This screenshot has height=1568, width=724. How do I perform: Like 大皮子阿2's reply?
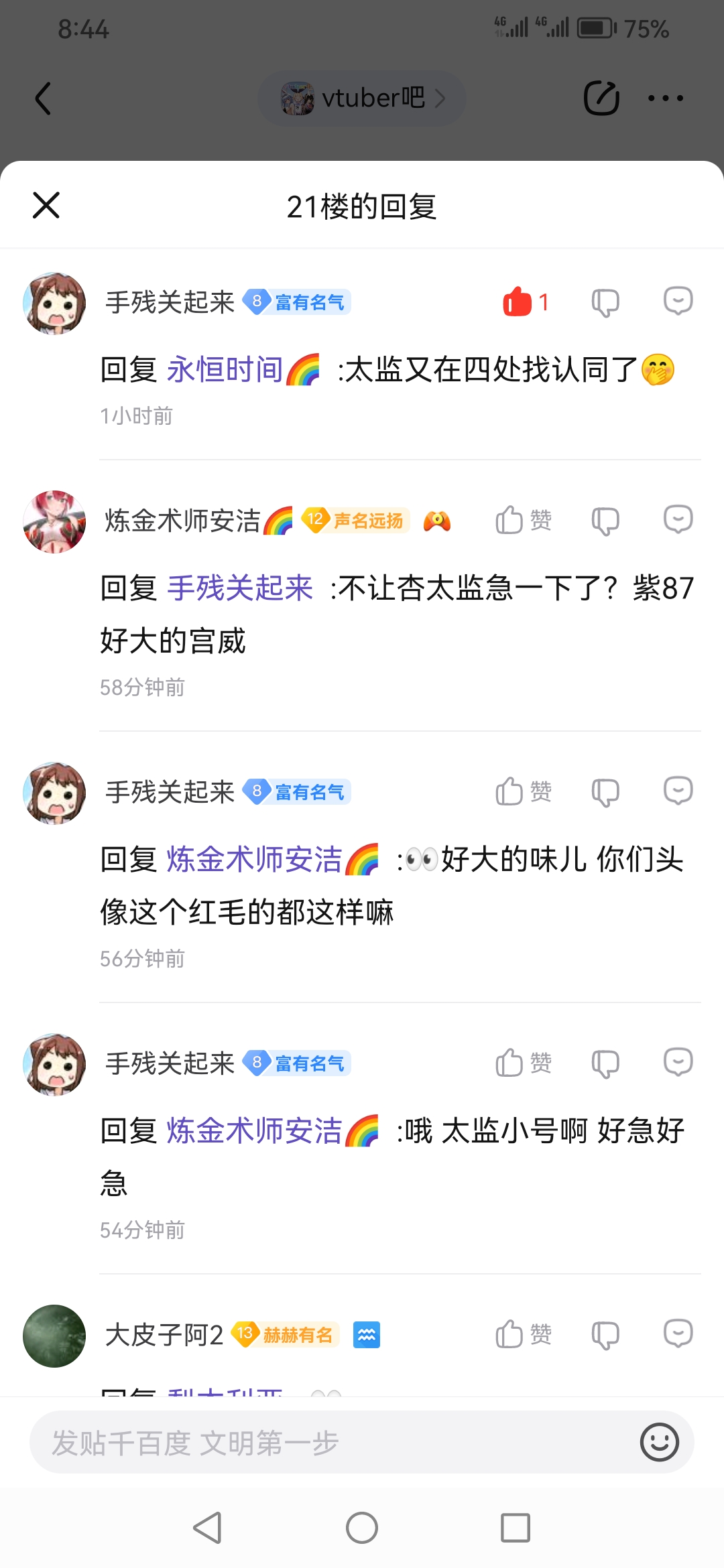pyautogui.click(x=511, y=1334)
